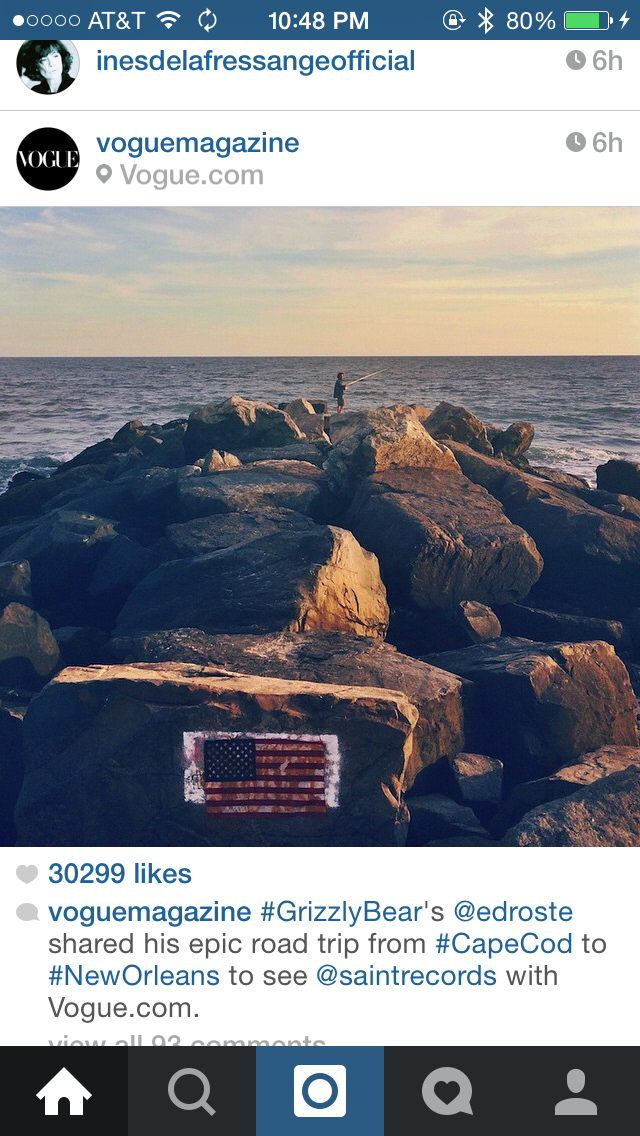
Task: Go to the Home feed tab
Action: [64, 1091]
